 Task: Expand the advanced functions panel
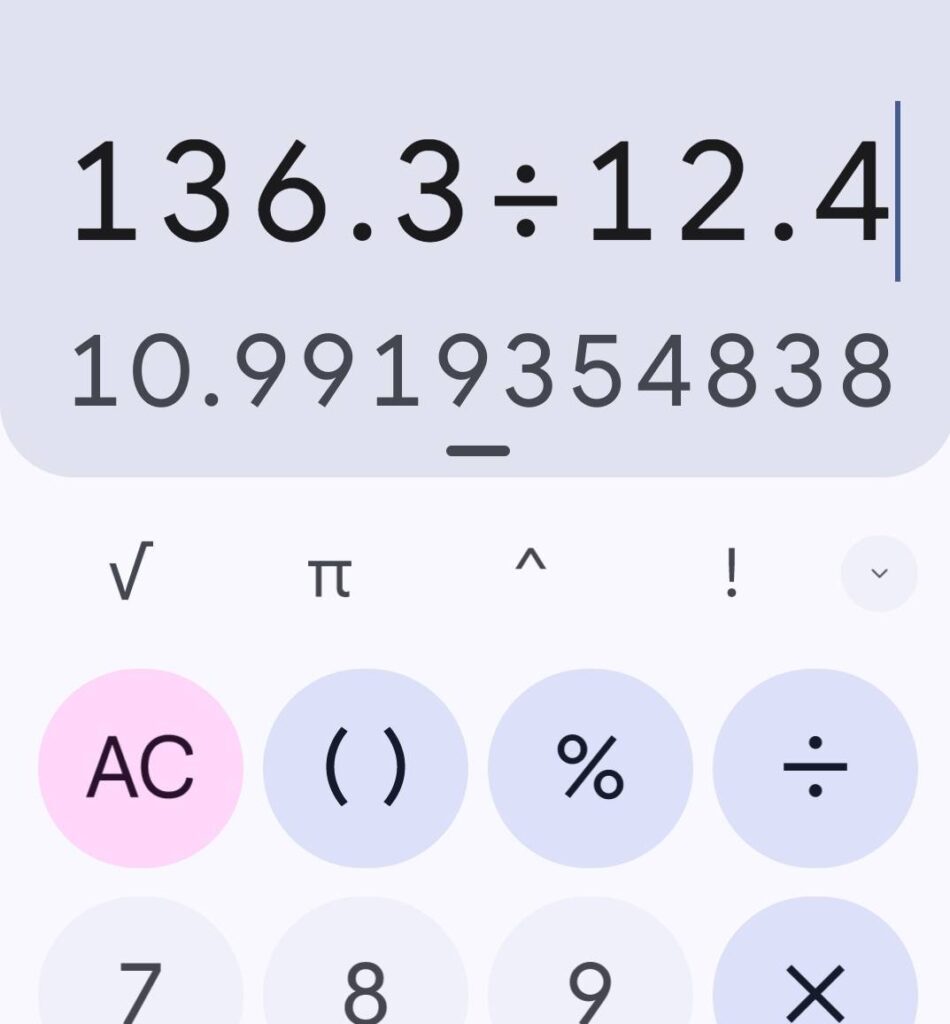879,574
